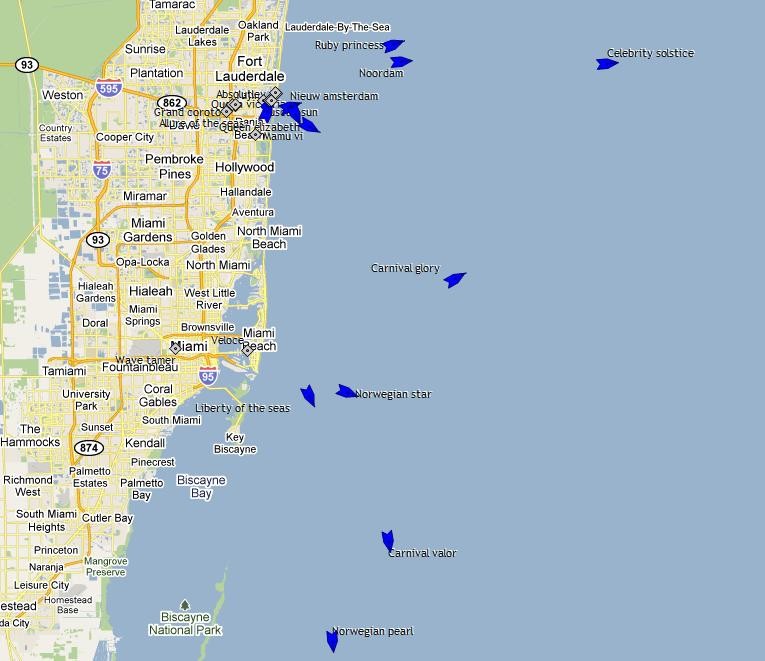Tap the Ruby princess ship marker
Viewport: 765px width, 661px height.
point(393,46)
